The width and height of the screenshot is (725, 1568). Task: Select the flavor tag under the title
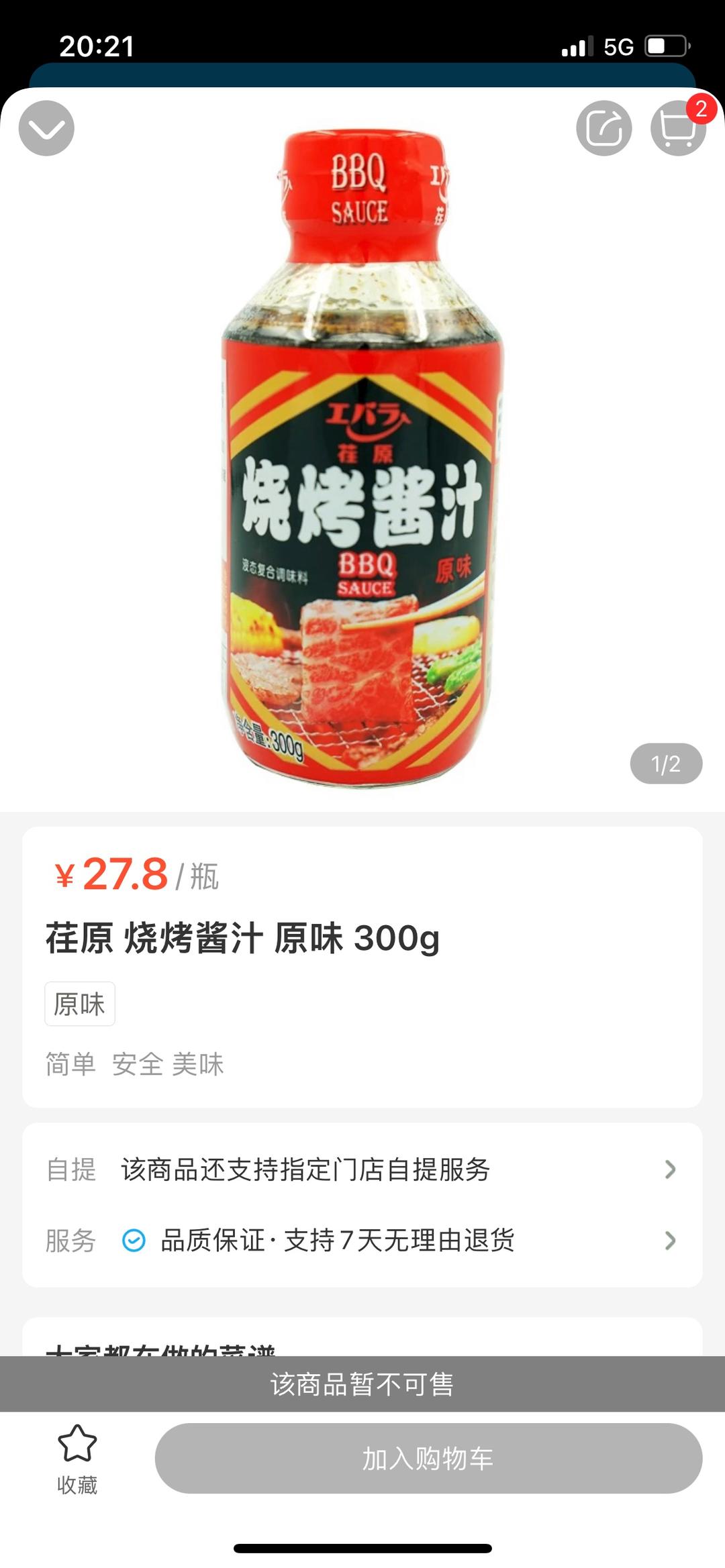(80, 1004)
